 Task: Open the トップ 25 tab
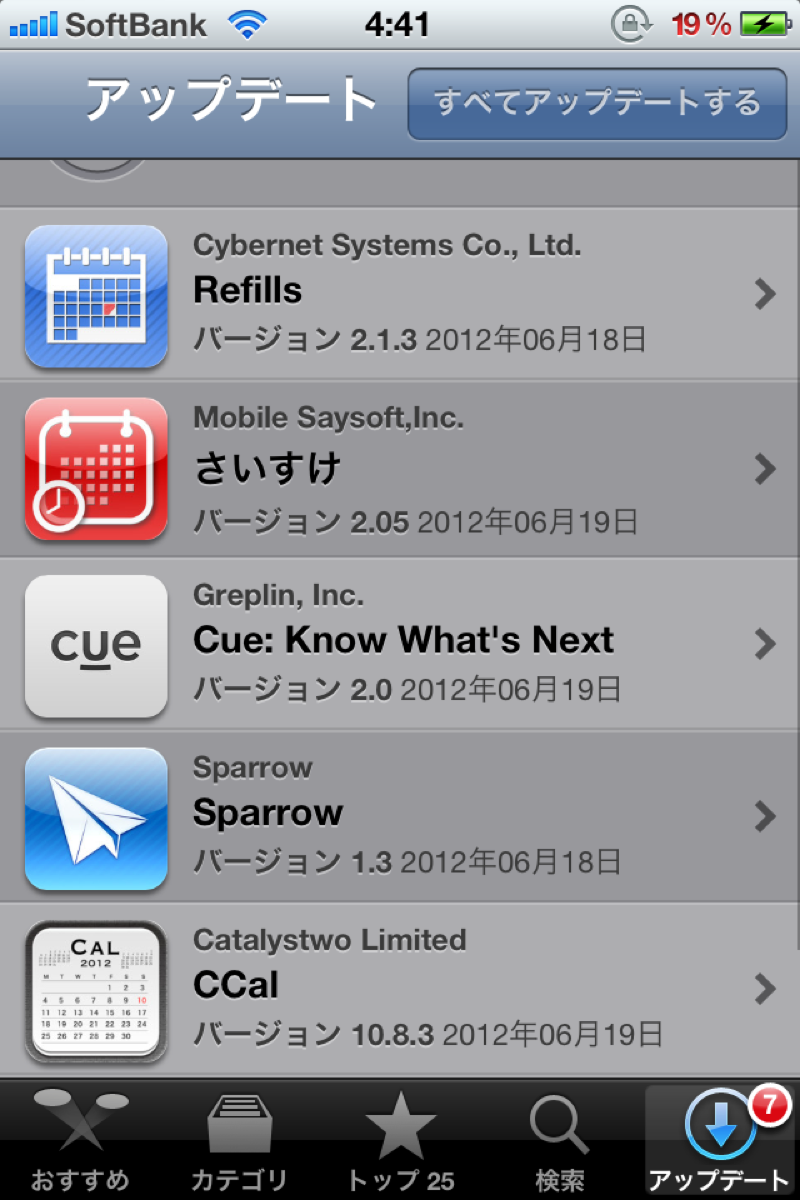(400, 1142)
